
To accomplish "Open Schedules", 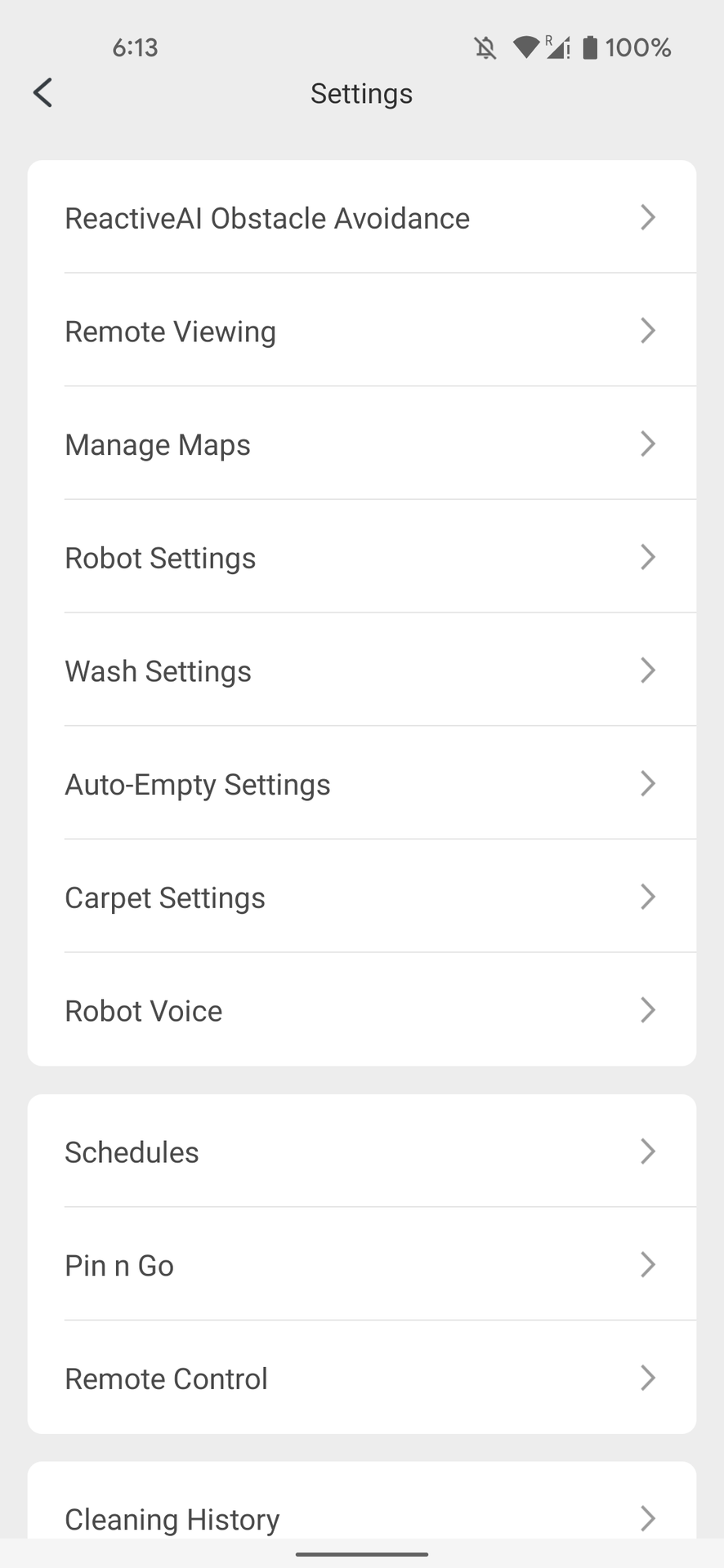I will tap(361, 1152).
